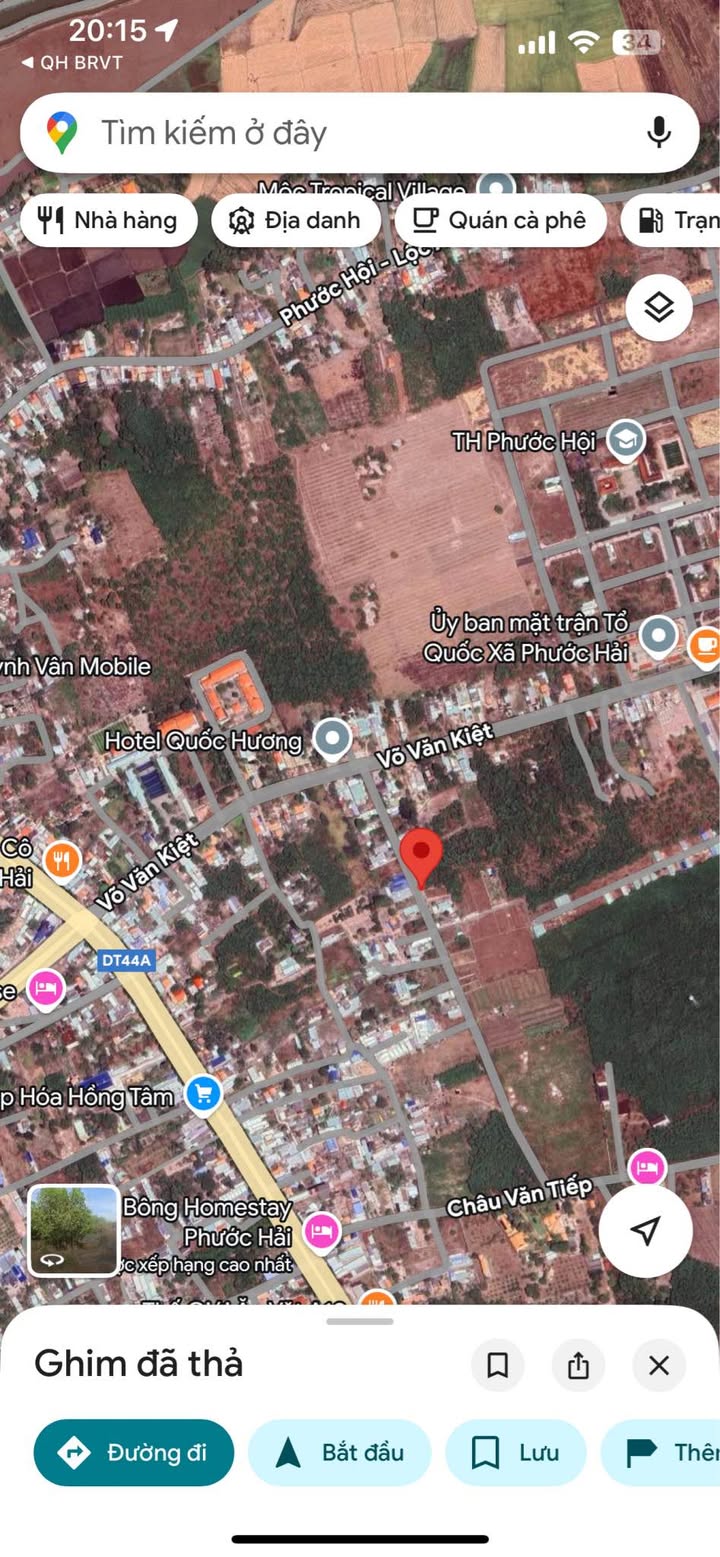Tap the Đường đi directions button

(x=134, y=1452)
